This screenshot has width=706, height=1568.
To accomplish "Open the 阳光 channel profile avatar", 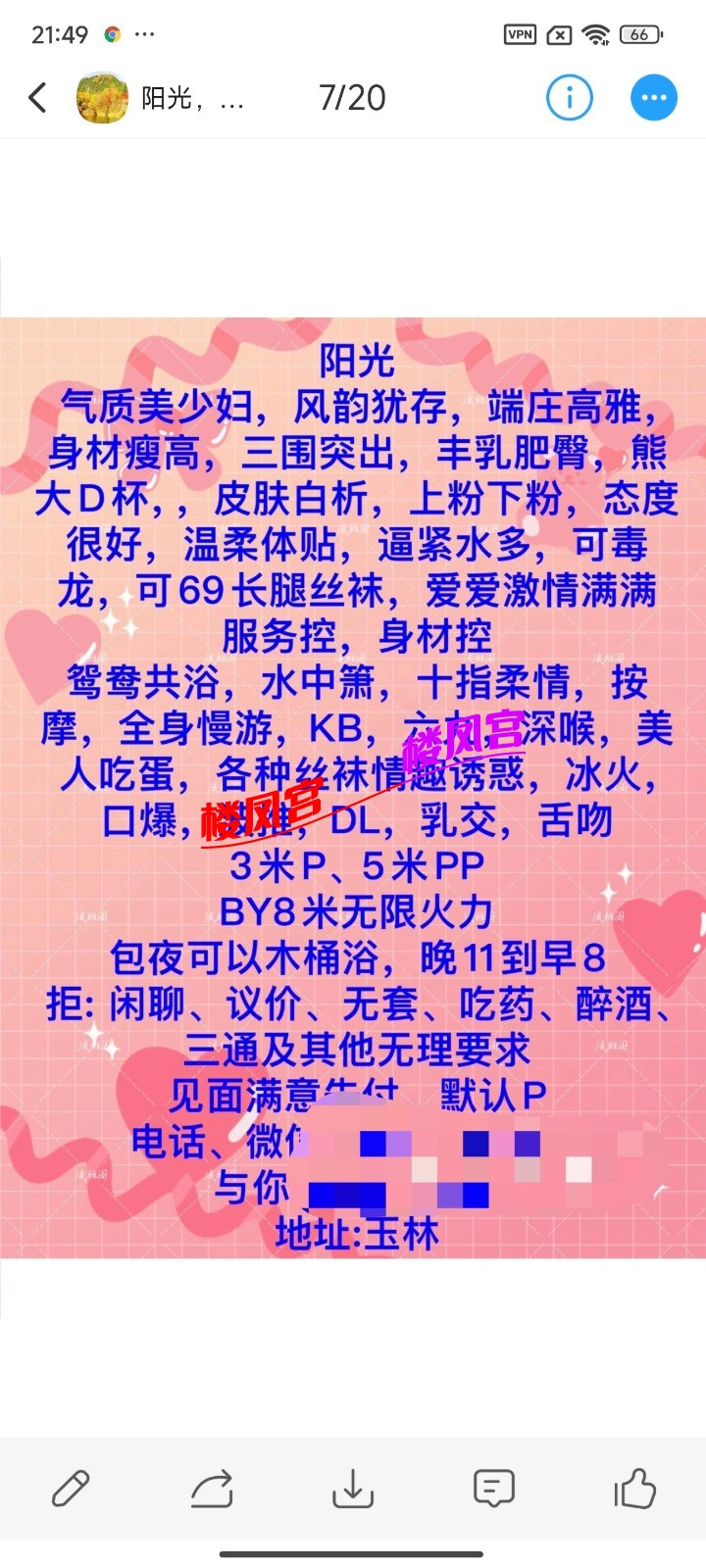I will [x=102, y=97].
